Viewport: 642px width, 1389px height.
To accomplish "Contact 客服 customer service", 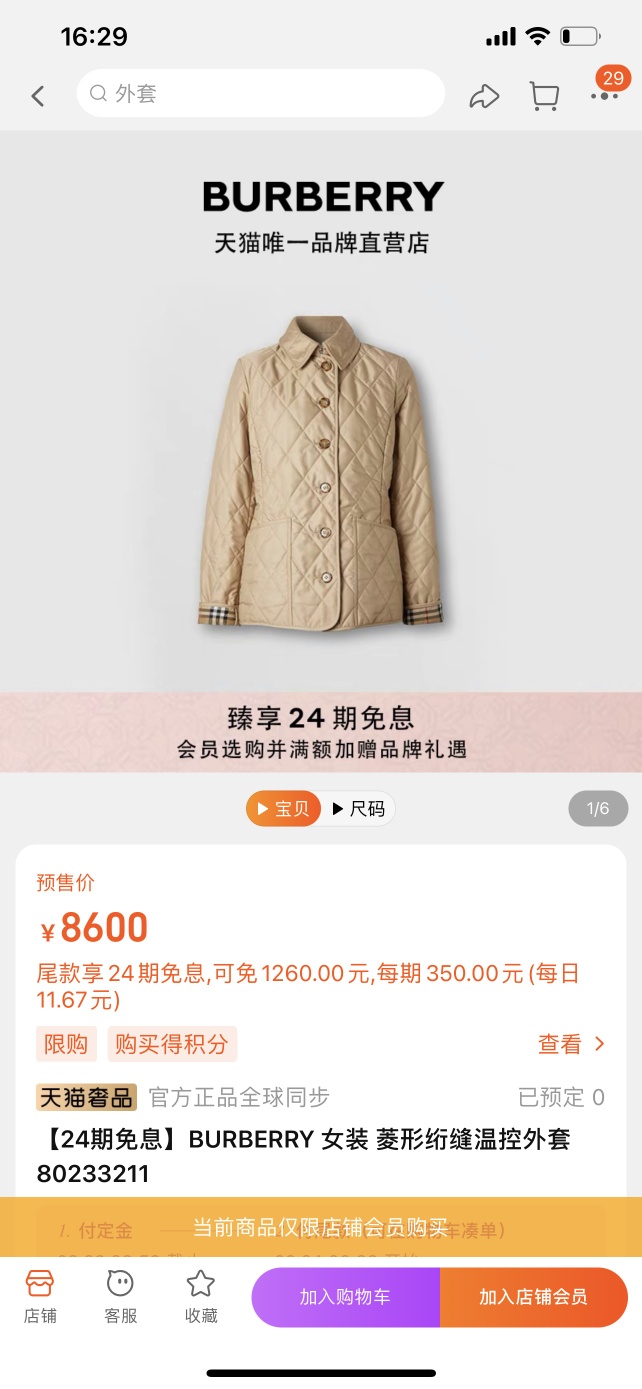I will (120, 1296).
